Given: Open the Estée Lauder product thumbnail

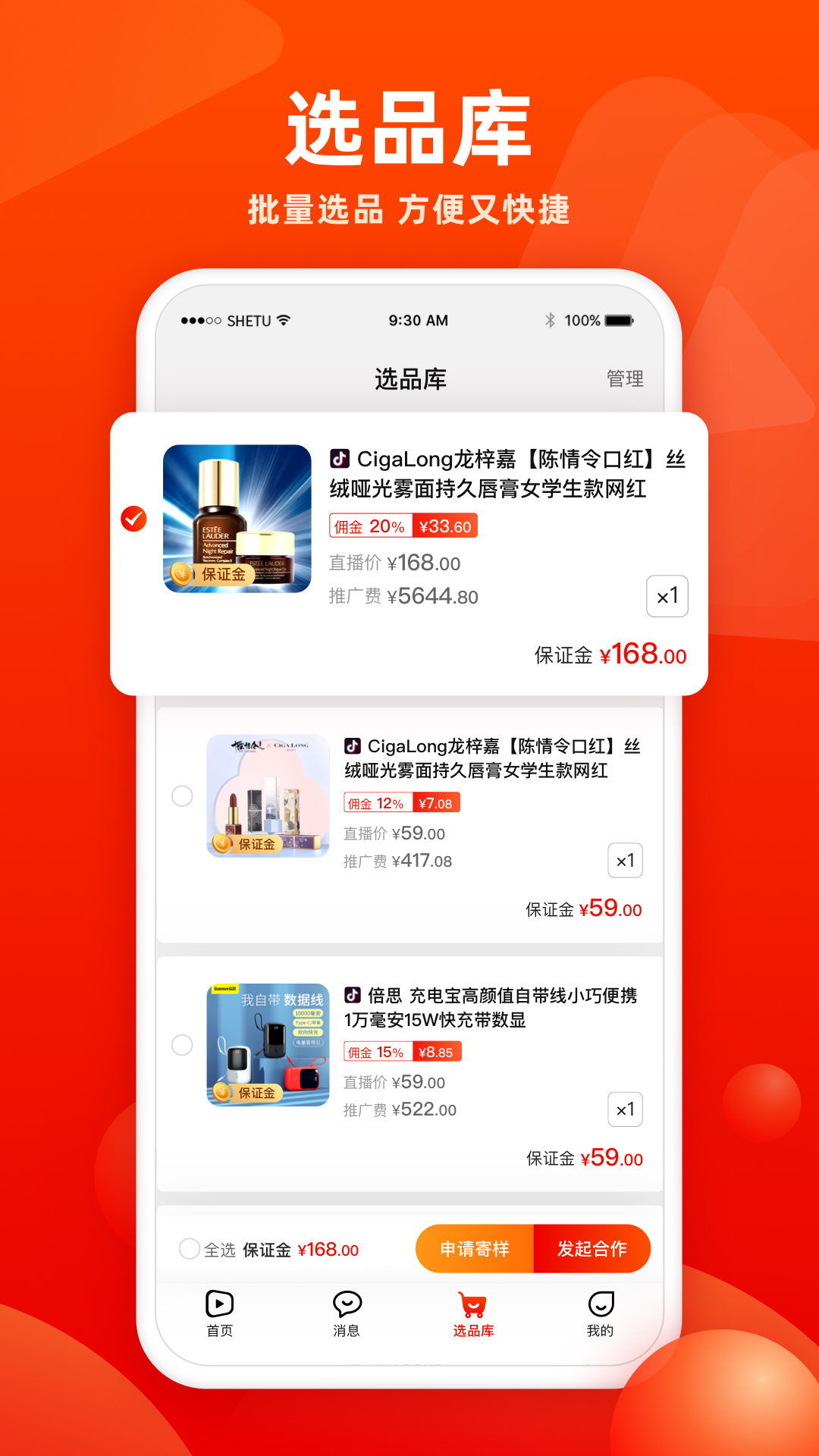Looking at the screenshot, I should point(237,519).
